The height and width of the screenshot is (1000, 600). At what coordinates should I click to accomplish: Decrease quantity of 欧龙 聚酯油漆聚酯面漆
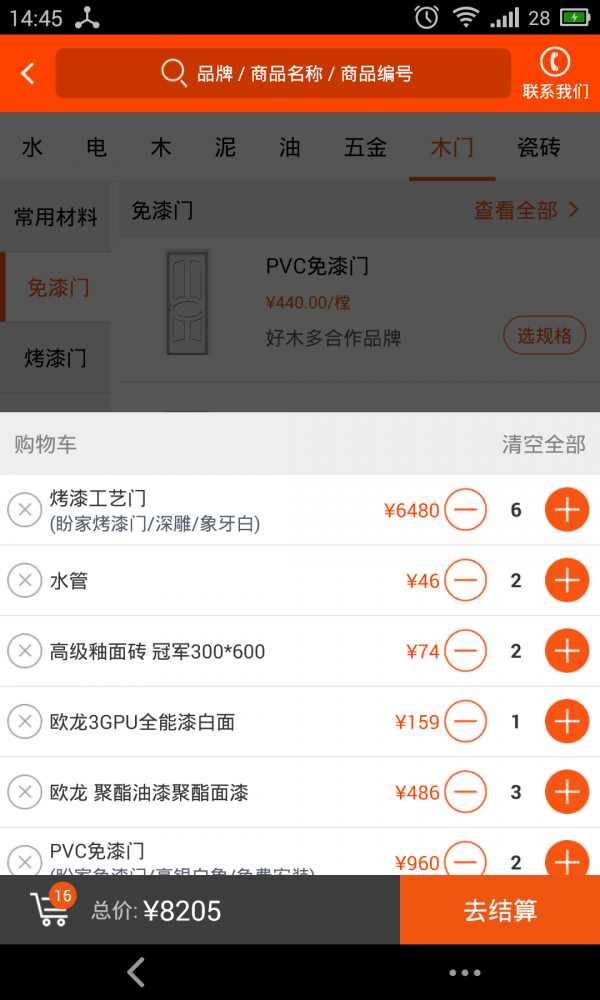click(x=465, y=793)
